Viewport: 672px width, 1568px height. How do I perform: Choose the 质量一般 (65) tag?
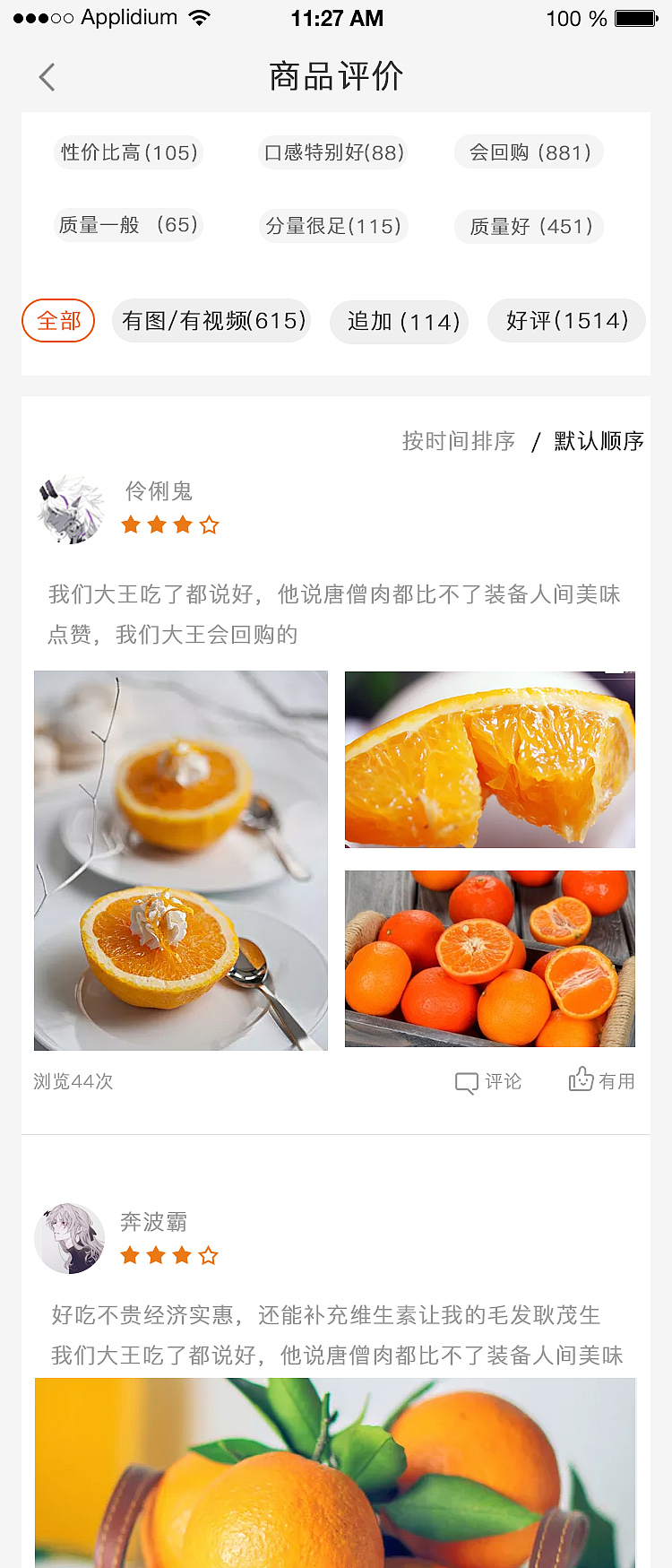(x=127, y=225)
